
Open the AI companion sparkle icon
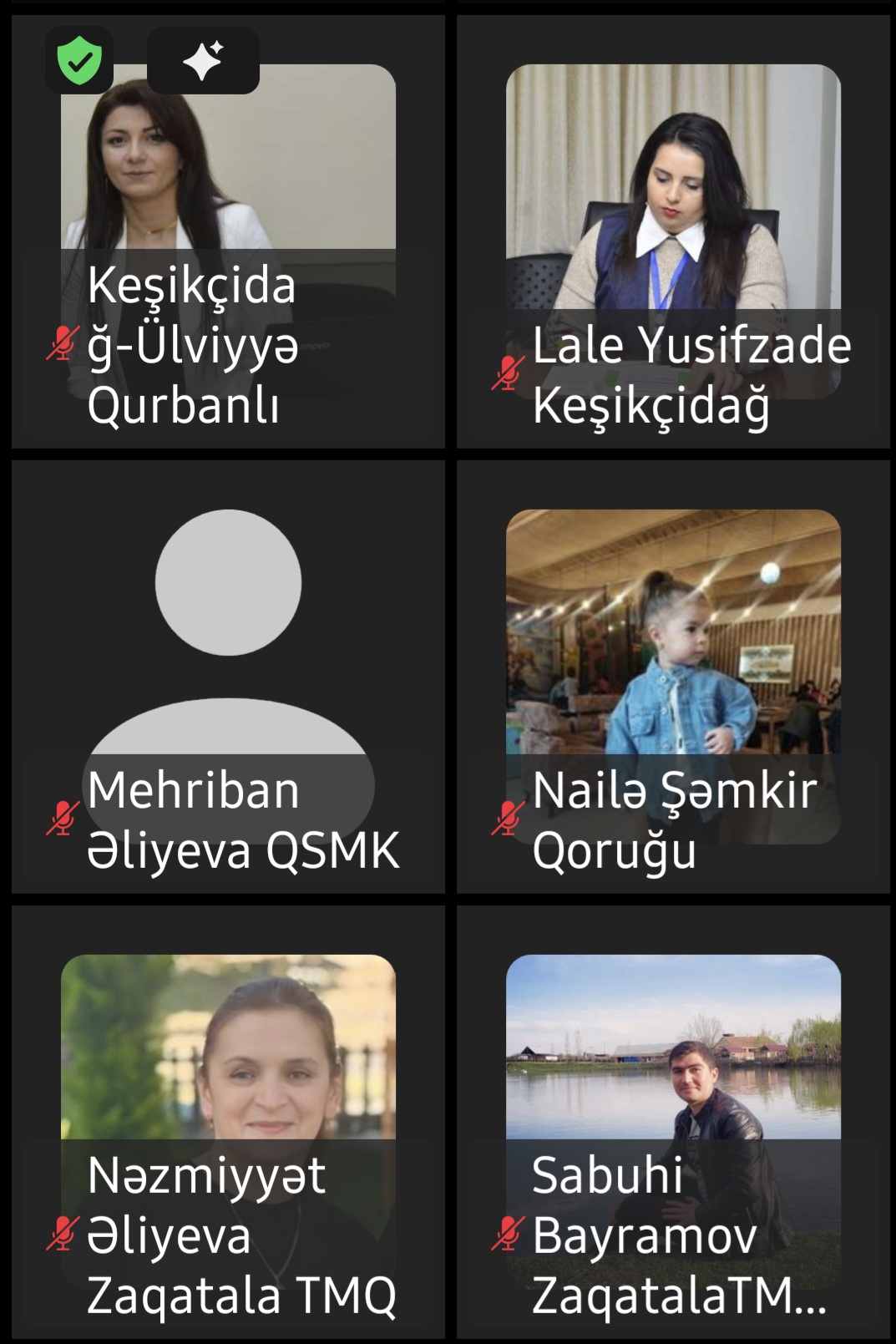point(203,60)
